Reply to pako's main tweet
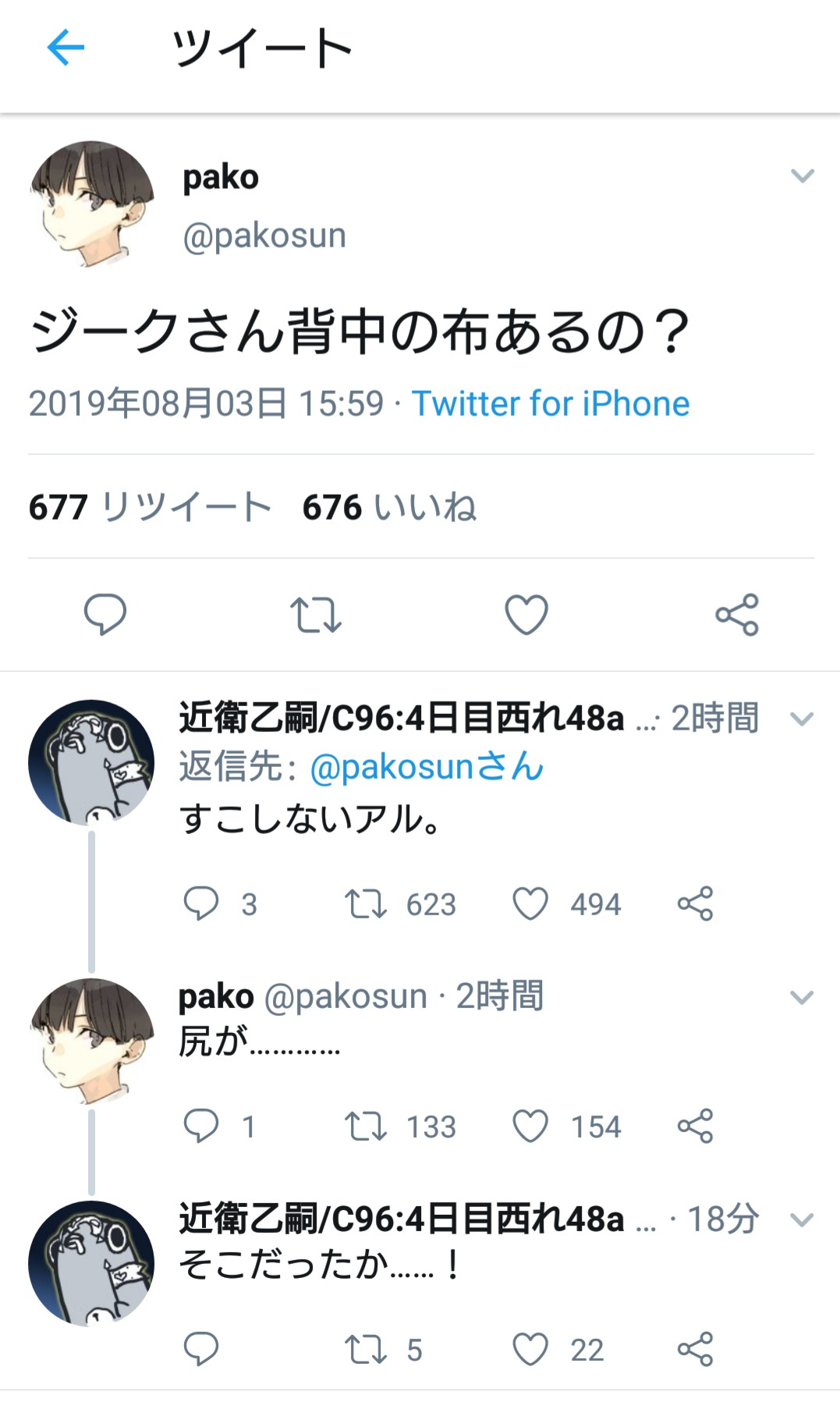This screenshot has width=840, height=1427. pos(105,614)
